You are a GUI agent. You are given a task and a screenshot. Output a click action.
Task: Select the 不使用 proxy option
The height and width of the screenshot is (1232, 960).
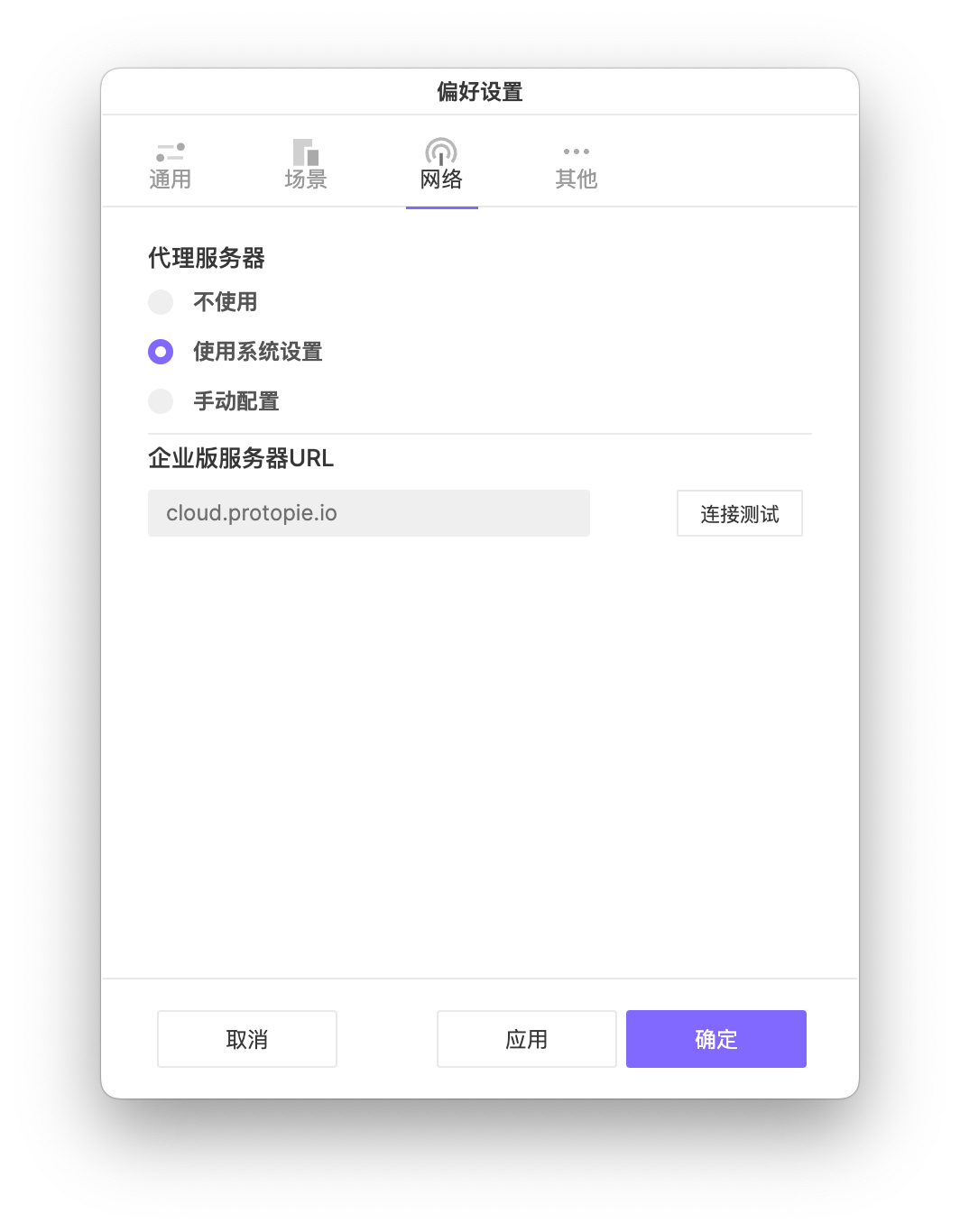[161, 302]
